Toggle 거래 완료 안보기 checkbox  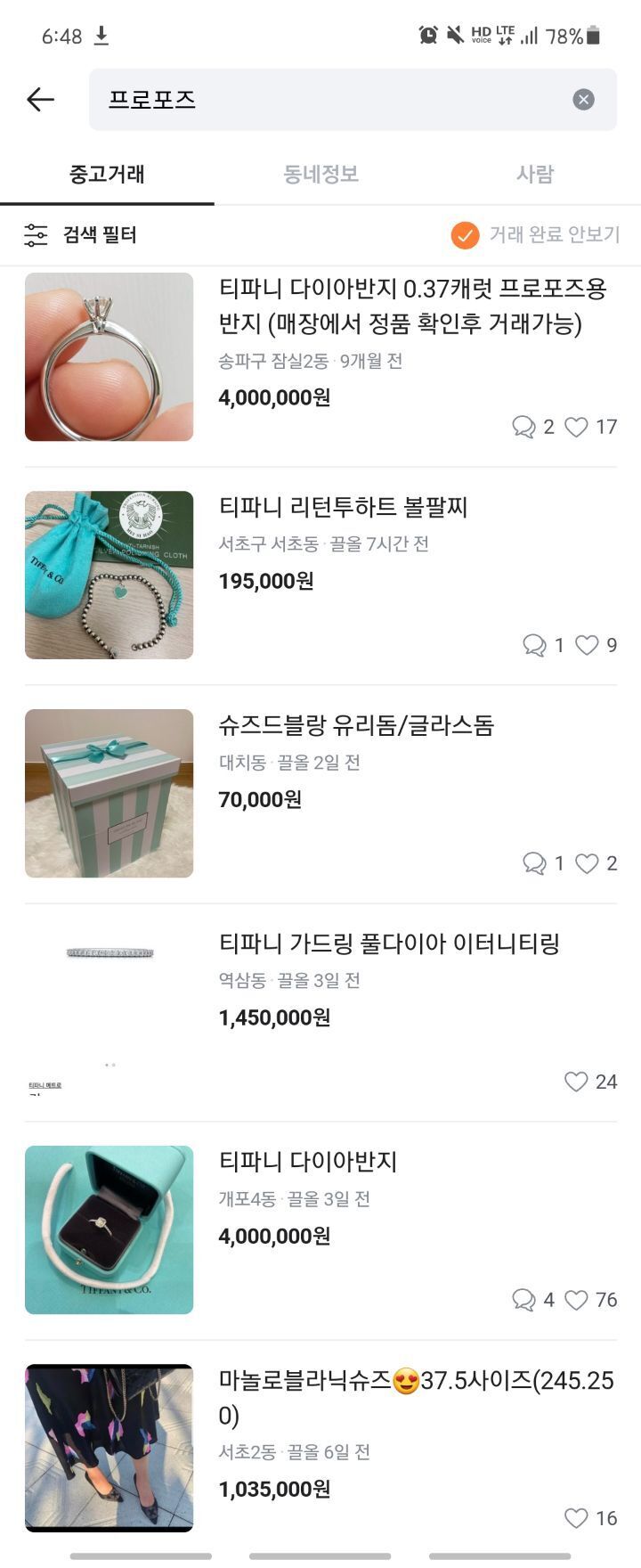click(465, 235)
